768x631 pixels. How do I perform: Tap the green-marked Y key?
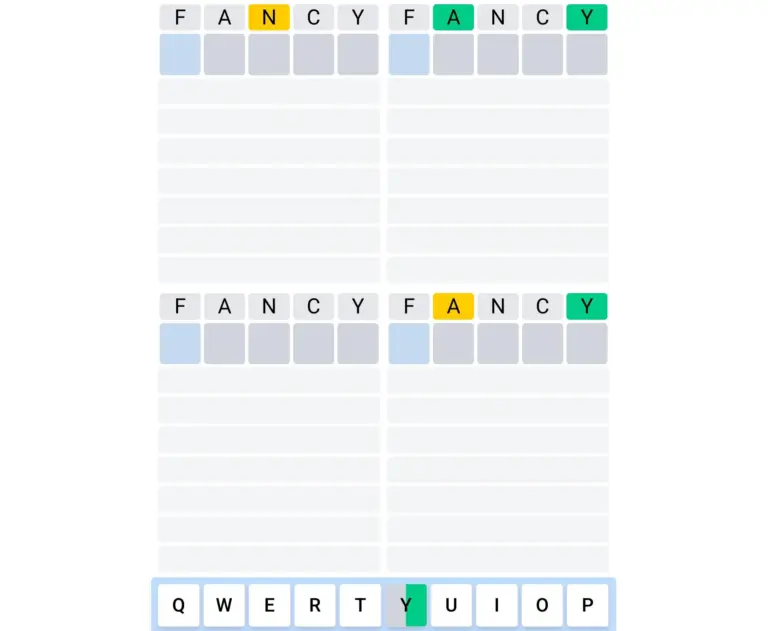pyautogui.click(x=406, y=605)
